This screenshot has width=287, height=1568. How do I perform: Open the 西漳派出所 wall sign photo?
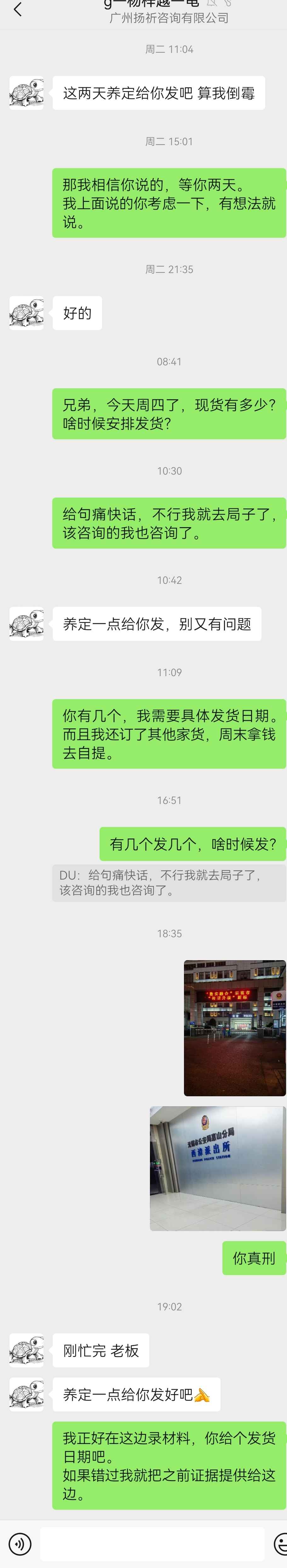point(218,1168)
